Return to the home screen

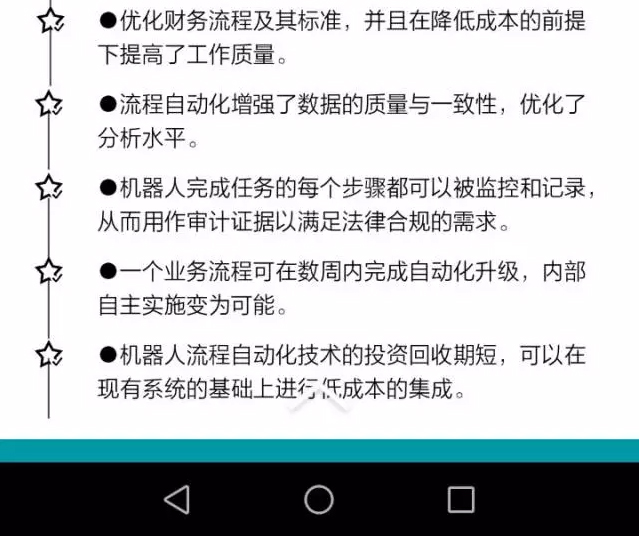[x=319, y=499]
